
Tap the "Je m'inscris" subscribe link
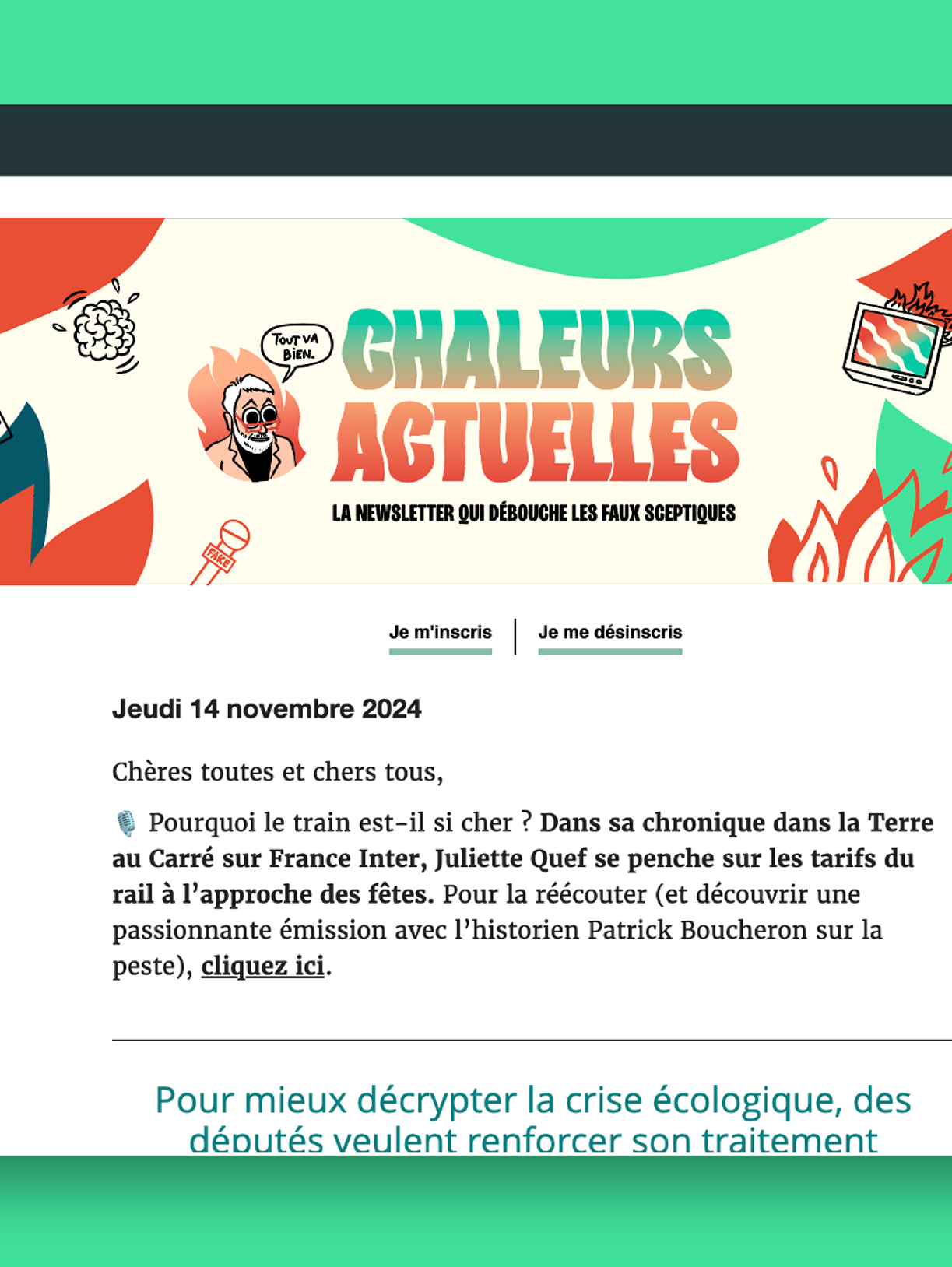click(441, 633)
